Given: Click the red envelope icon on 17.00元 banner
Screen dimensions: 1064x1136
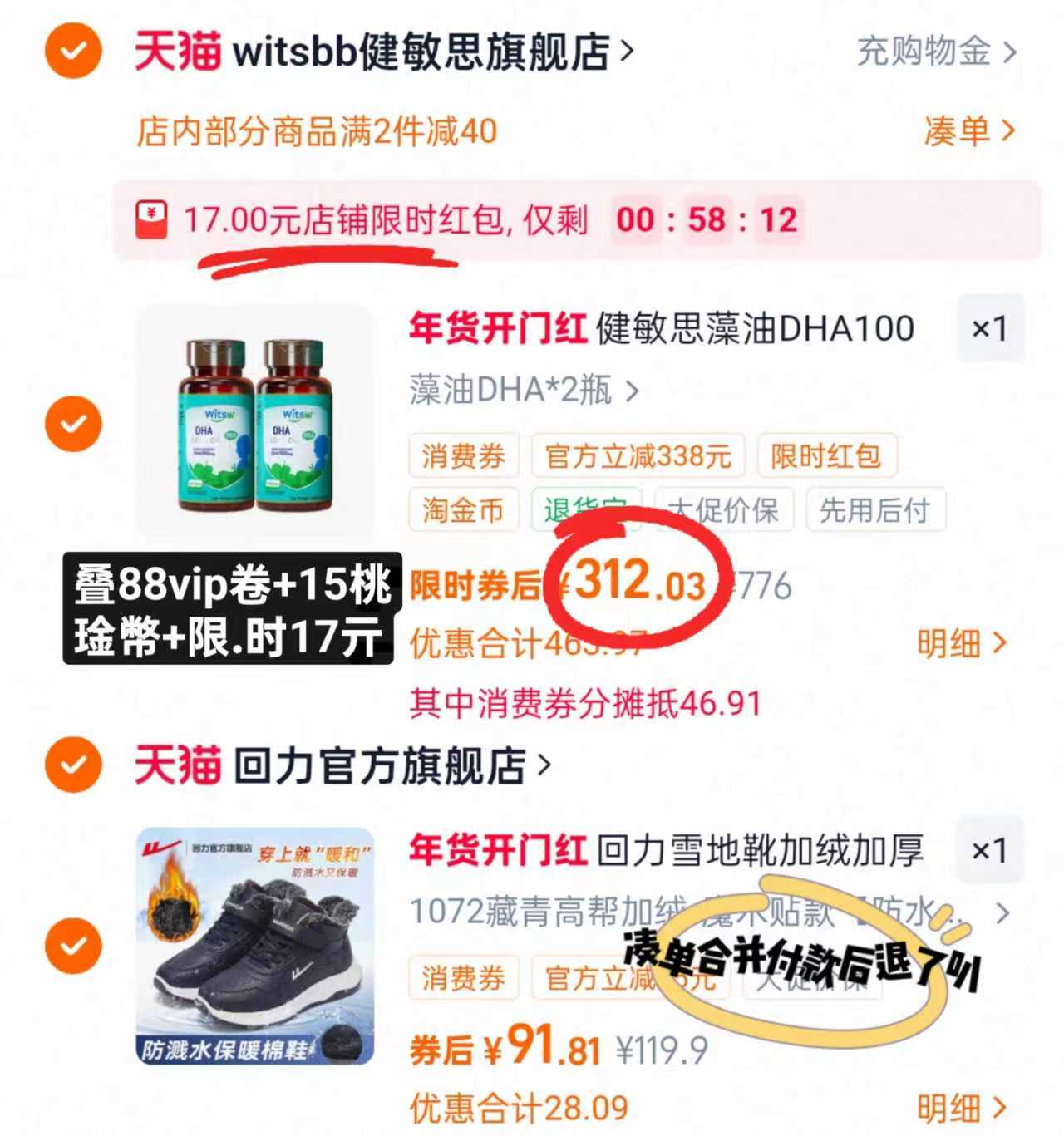Looking at the screenshot, I should coord(150,219).
